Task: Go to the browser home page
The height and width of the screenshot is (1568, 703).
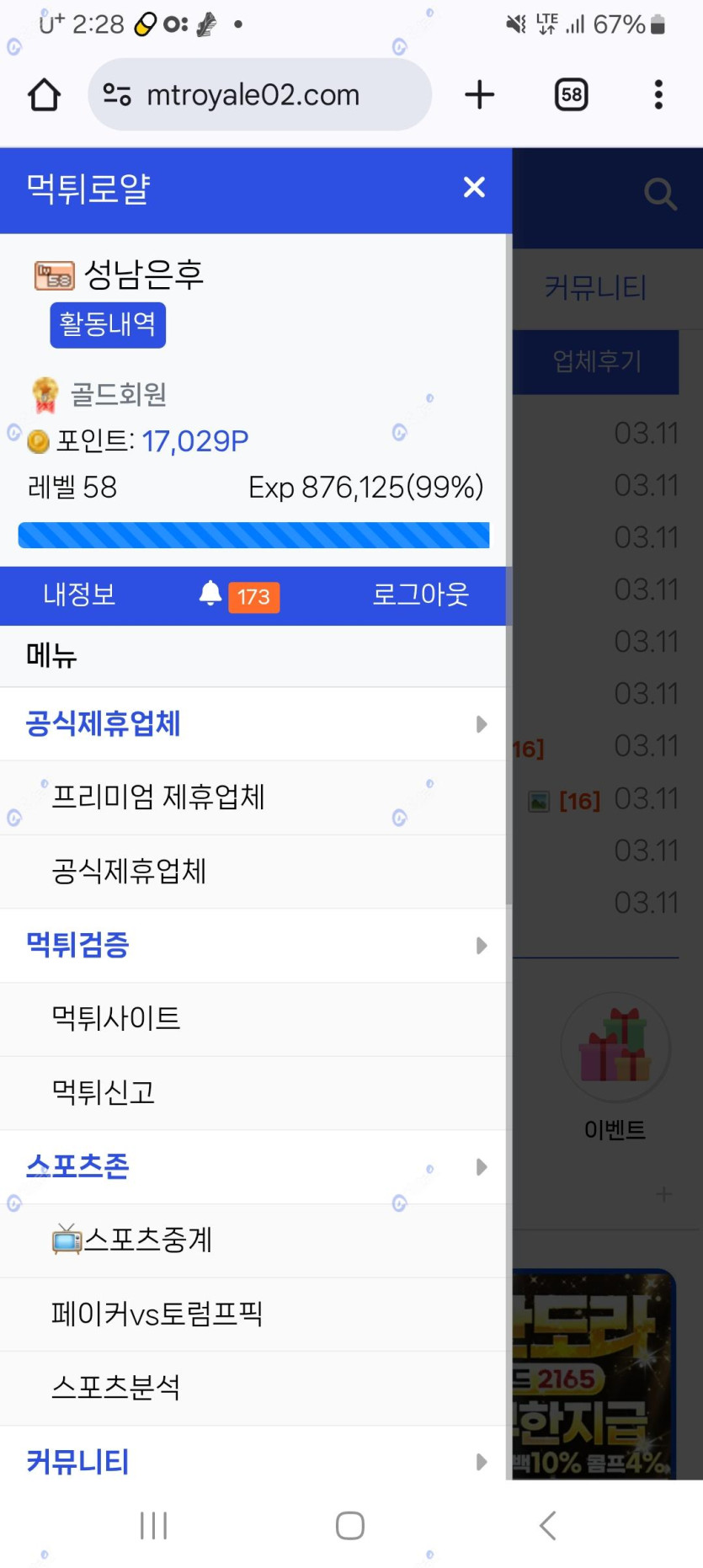Action: coord(45,94)
